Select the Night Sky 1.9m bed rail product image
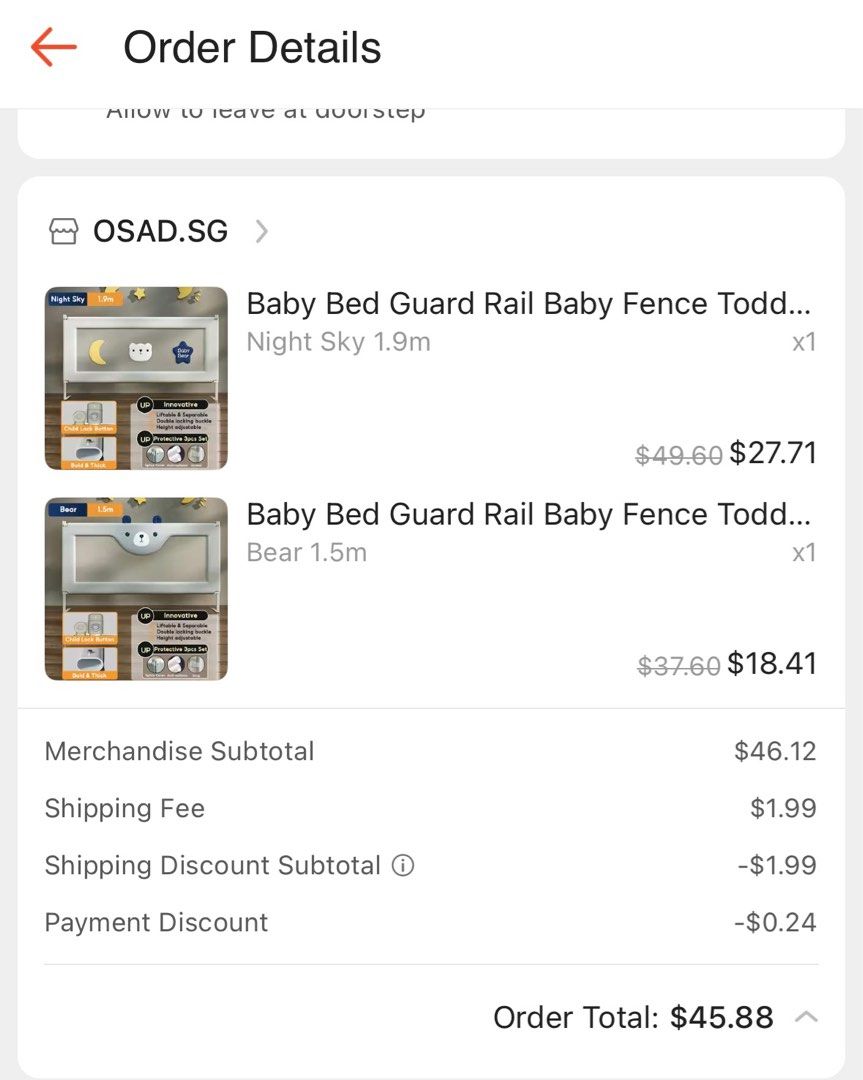Image resolution: width=863 pixels, height=1080 pixels. point(135,378)
